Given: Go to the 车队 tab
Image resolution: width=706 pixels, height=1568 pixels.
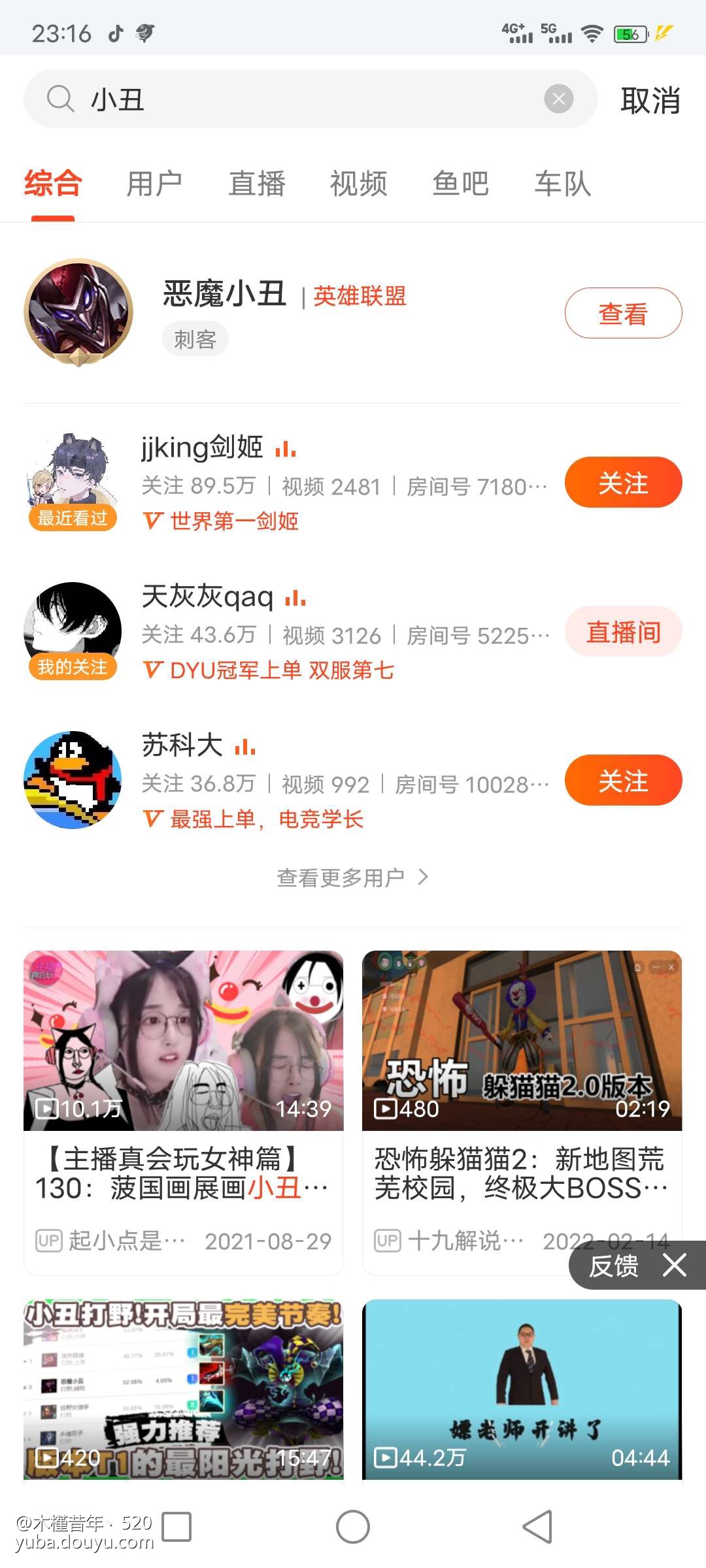Looking at the screenshot, I should (562, 184).
